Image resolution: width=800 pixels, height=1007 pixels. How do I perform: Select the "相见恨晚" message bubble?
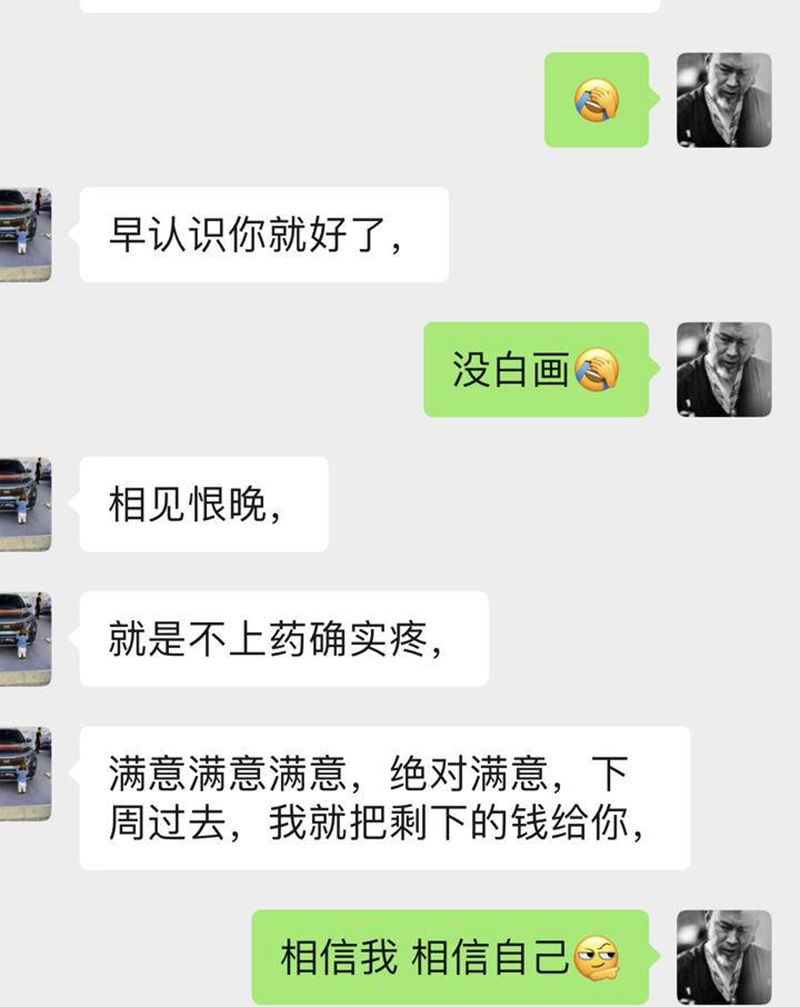[x=200, y=505]
